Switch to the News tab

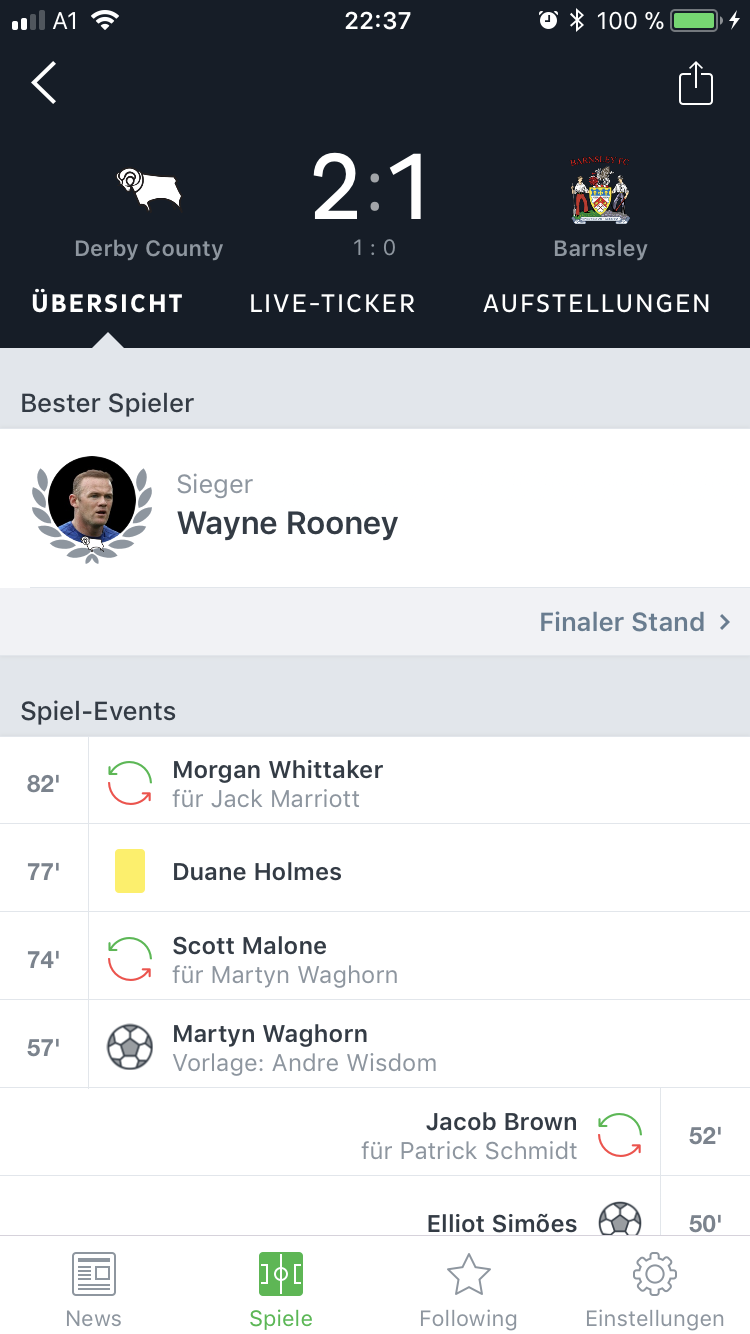pyautogui.click(x=94, y=1290)
